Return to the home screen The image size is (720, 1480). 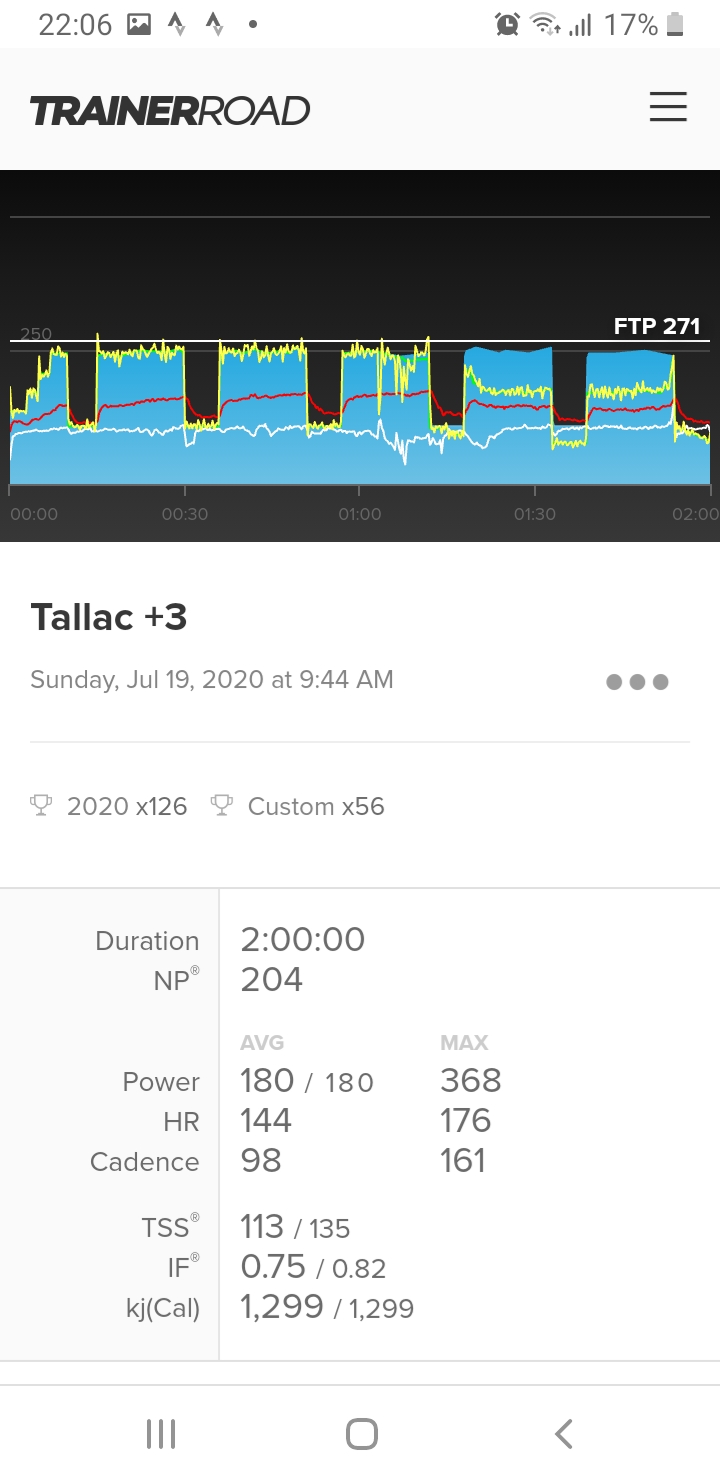pos(361,1434)
